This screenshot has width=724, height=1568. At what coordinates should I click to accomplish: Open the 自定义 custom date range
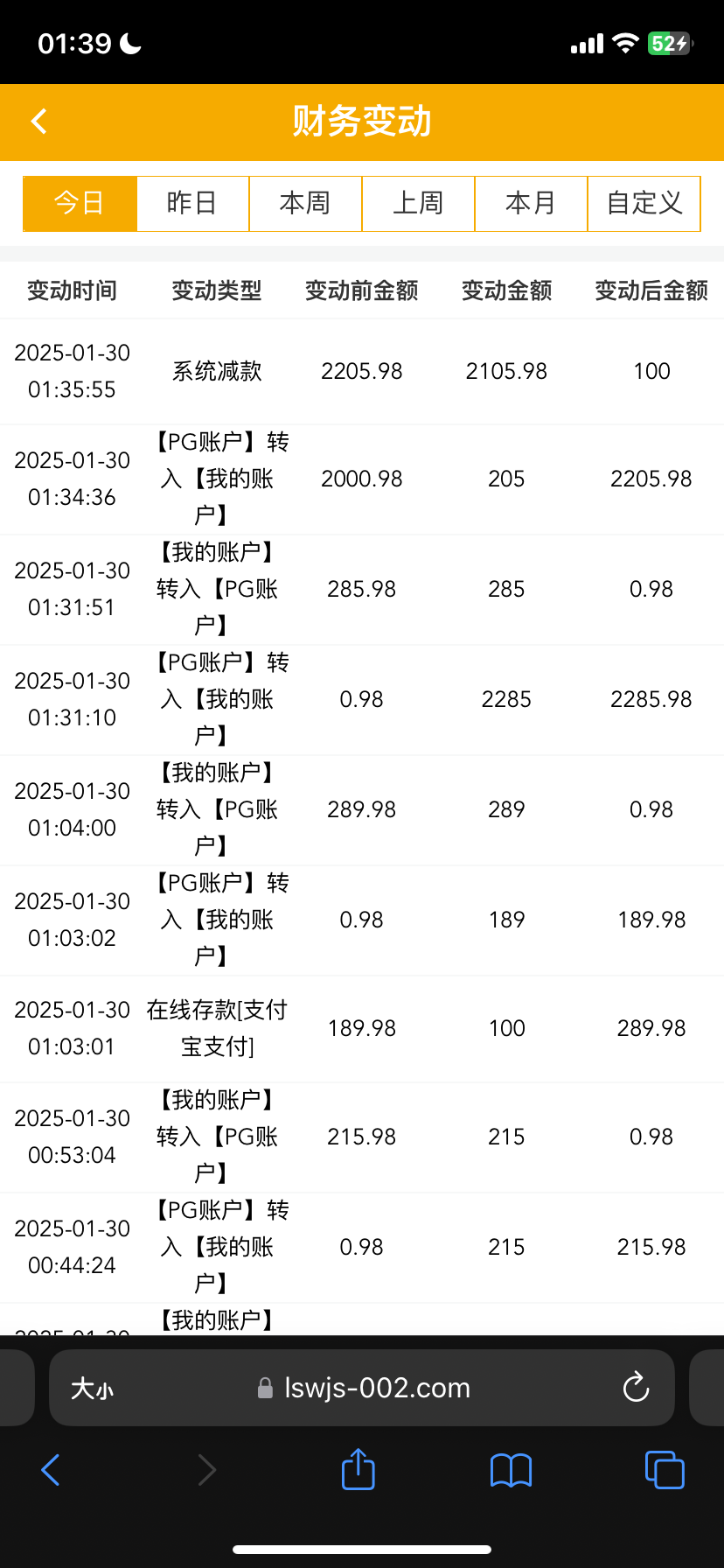coord(644,203)
